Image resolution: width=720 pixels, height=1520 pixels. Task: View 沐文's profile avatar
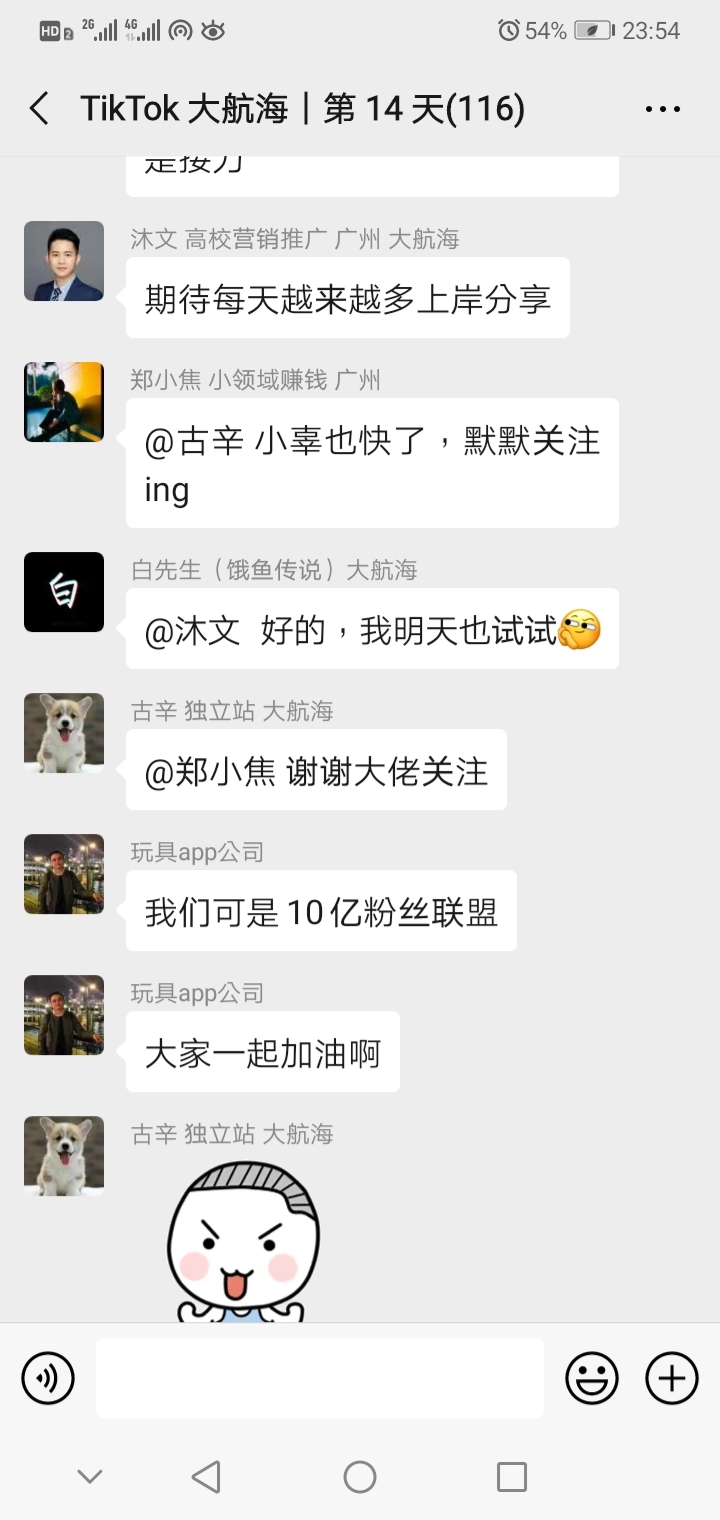[x=64, y=261]
